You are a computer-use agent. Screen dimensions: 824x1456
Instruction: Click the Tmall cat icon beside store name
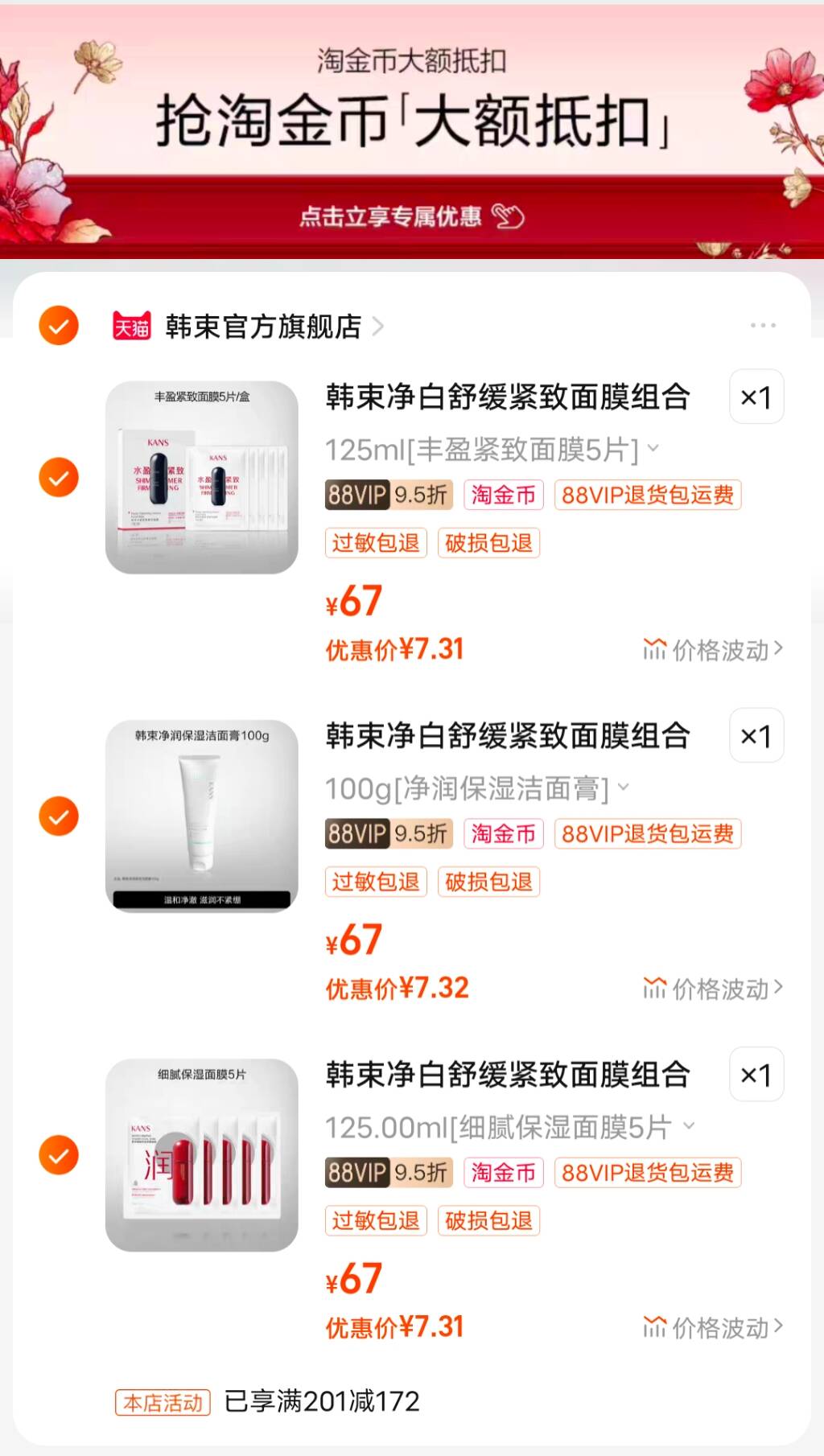click(x=134, y=326)
